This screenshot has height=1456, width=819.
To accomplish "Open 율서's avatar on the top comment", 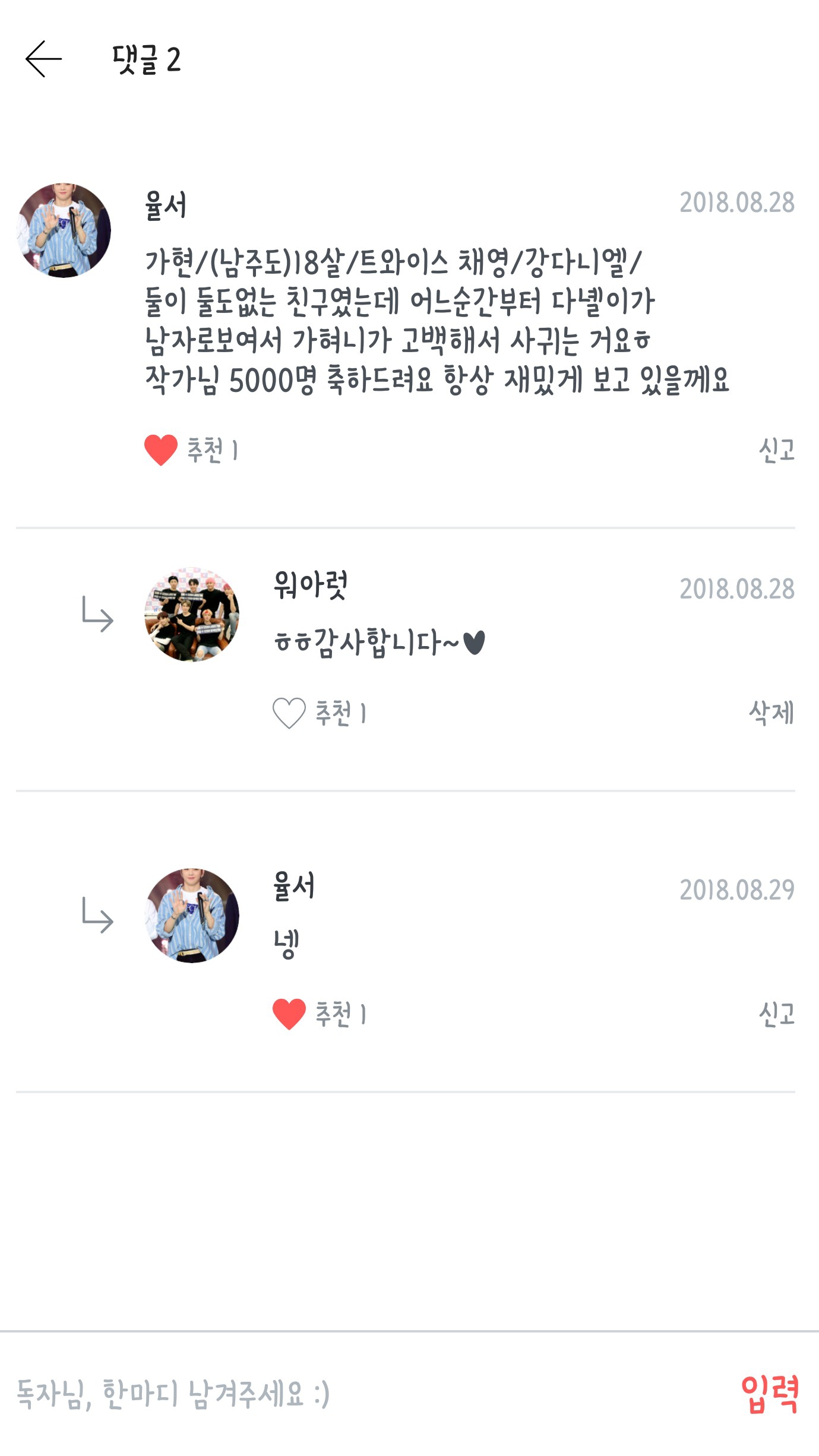I will (x=64, y=230).
